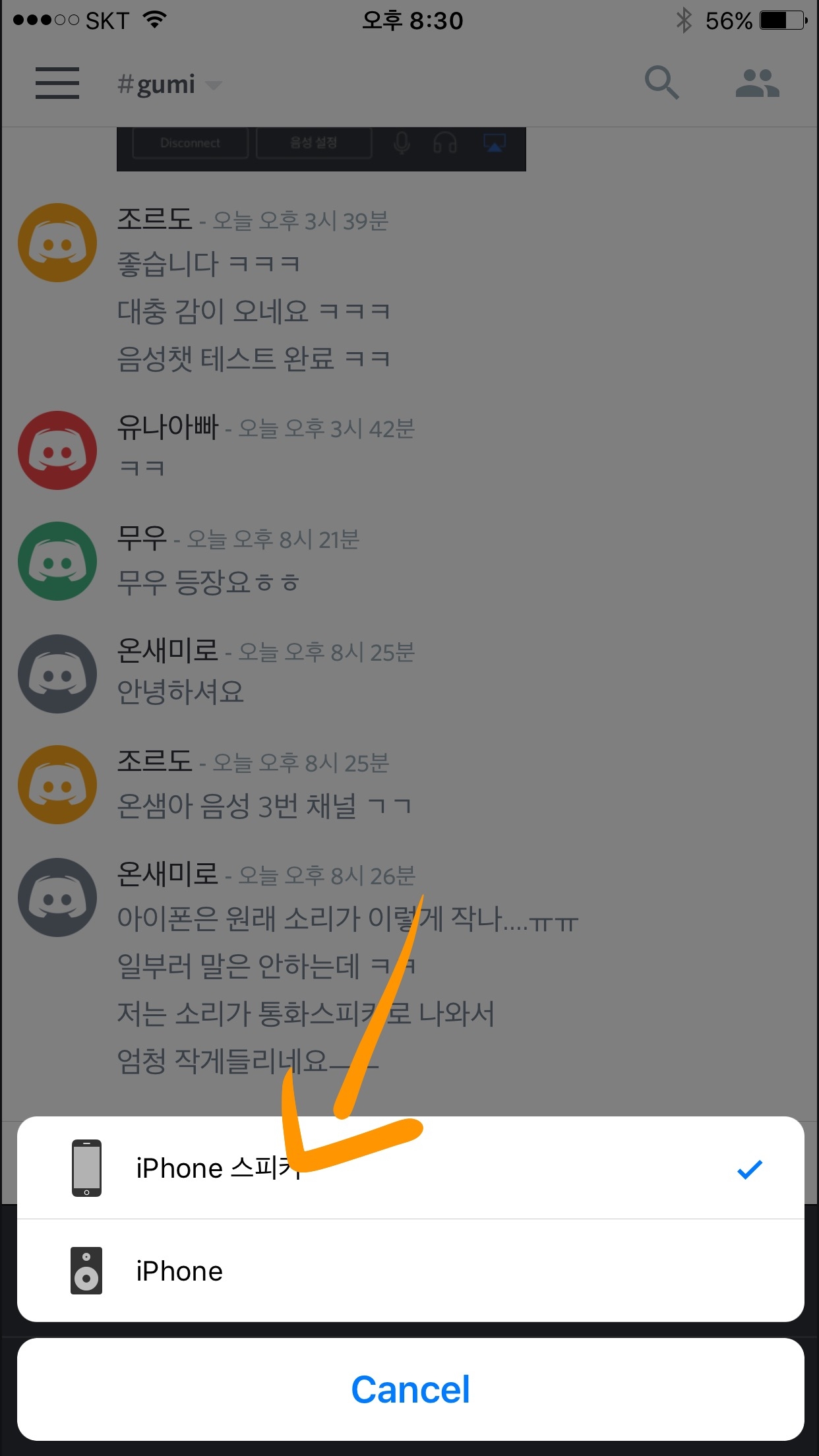This screenshot has width=819, height=1456.
Task: Choose the iPhone option with speaker icon
Action: click(x=409, y=1271)
